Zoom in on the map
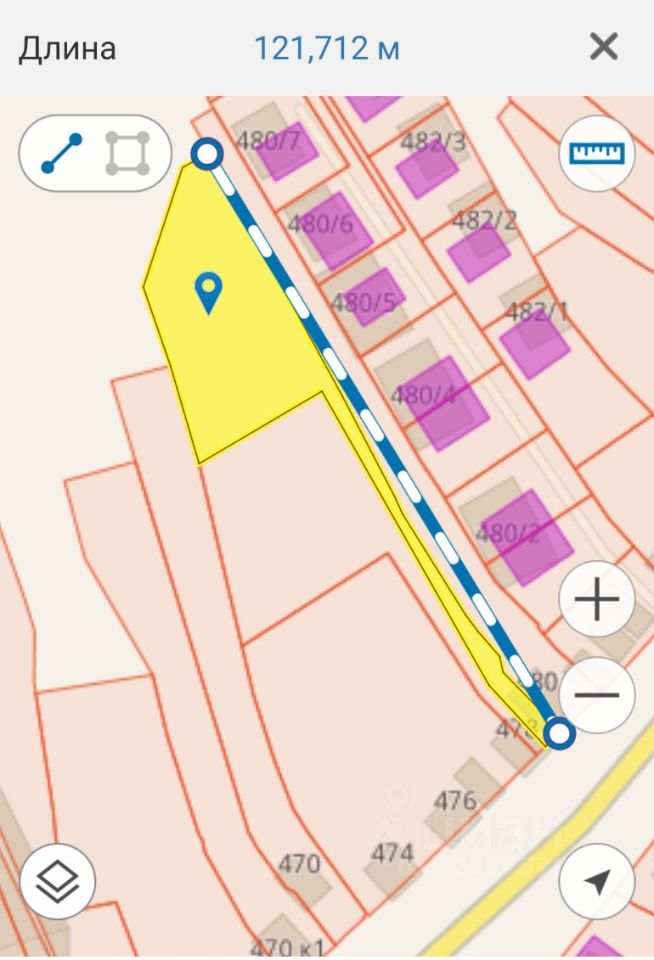This screenshot has width=654, height=960. tap(597, 600)
